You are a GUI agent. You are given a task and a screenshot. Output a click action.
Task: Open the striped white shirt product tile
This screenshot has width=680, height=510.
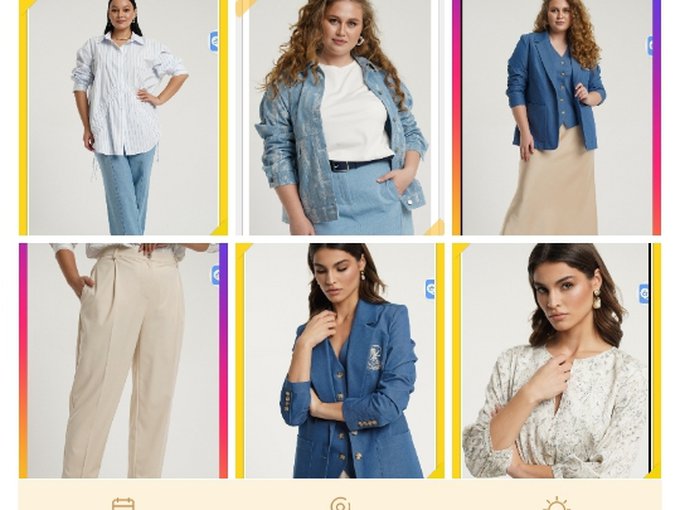(x=122, y=120)
